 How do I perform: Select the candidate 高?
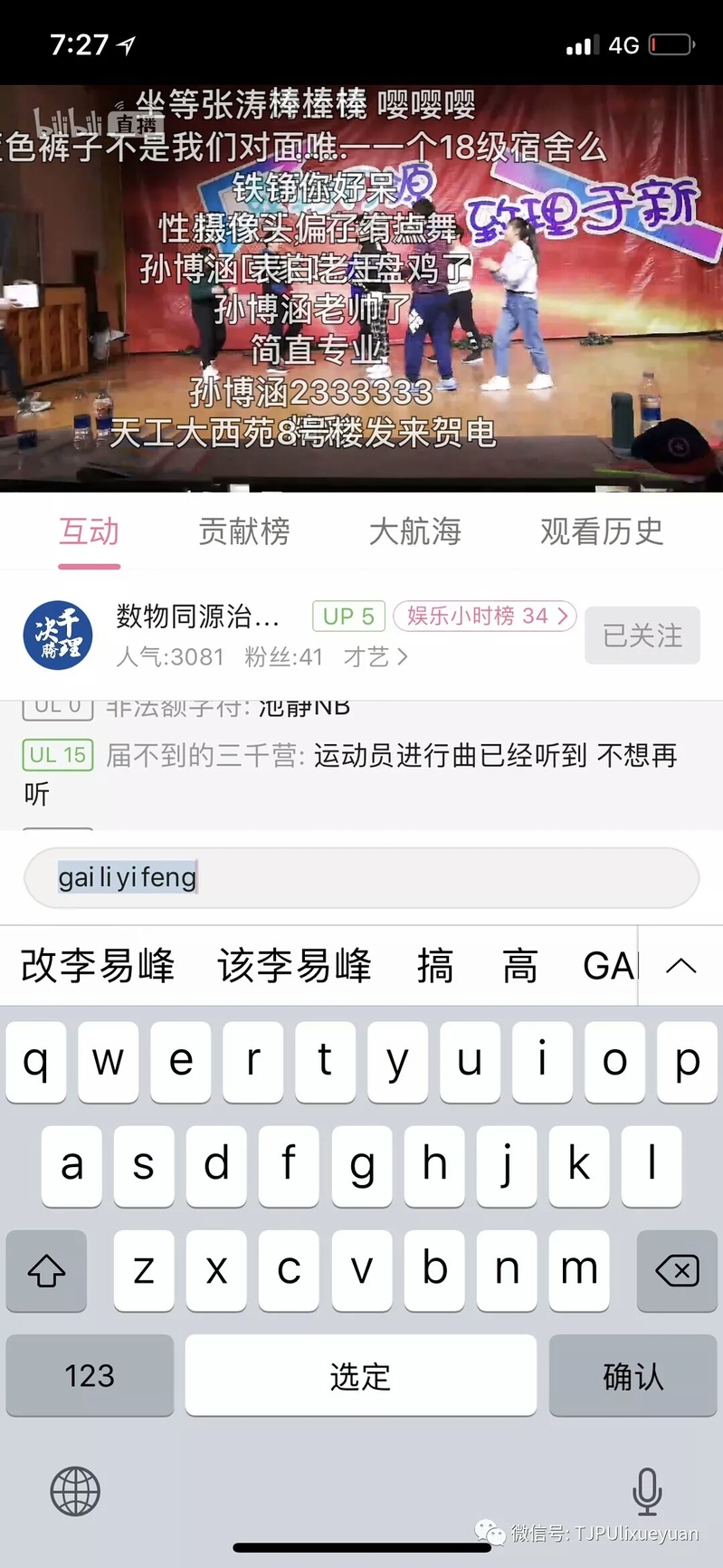point(519,966)
